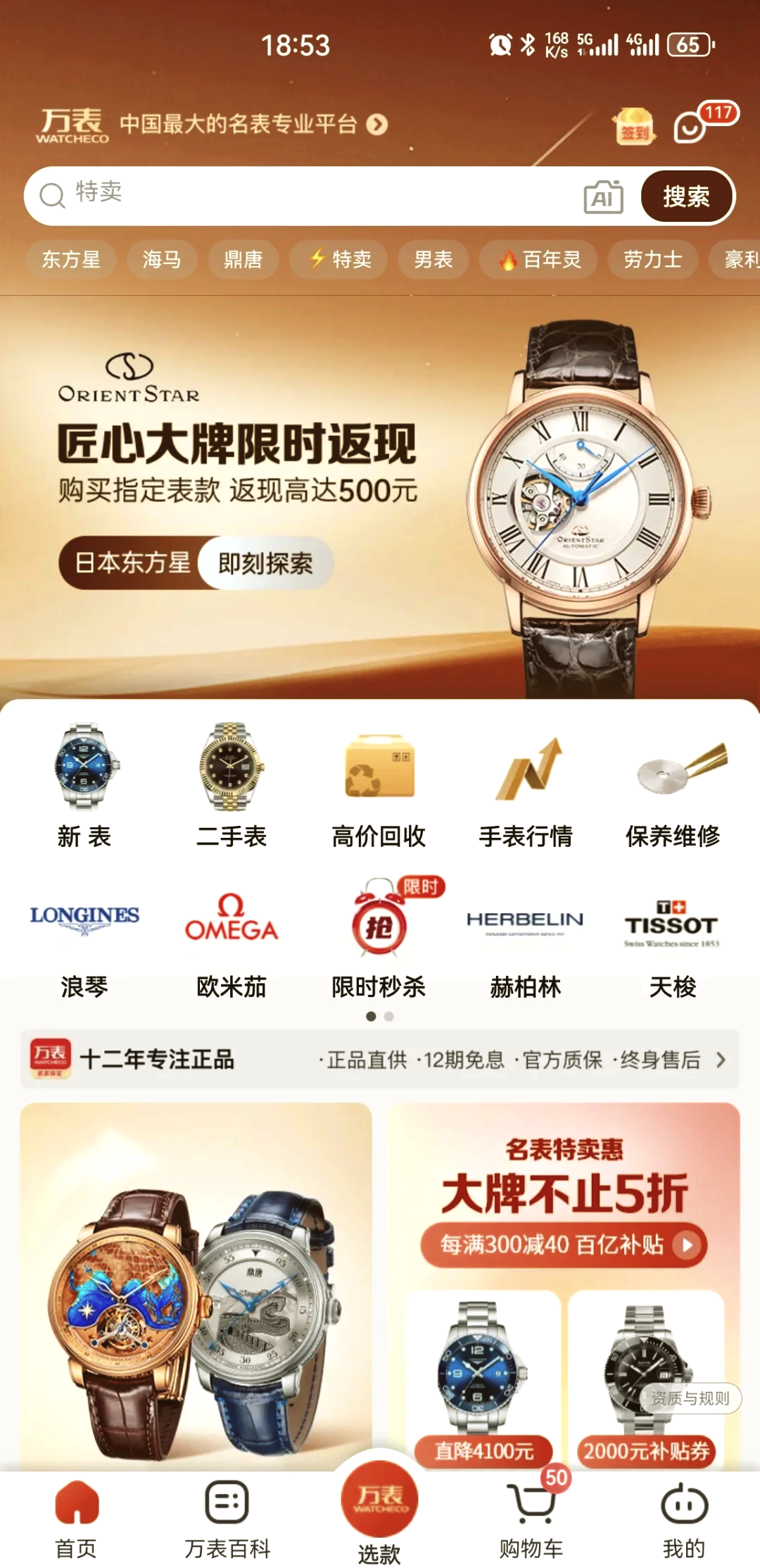Open the 十二年专注正品 guarantee row
Image resolution: width=760 pixels, height=1568 pixels.
point(380,1059)
